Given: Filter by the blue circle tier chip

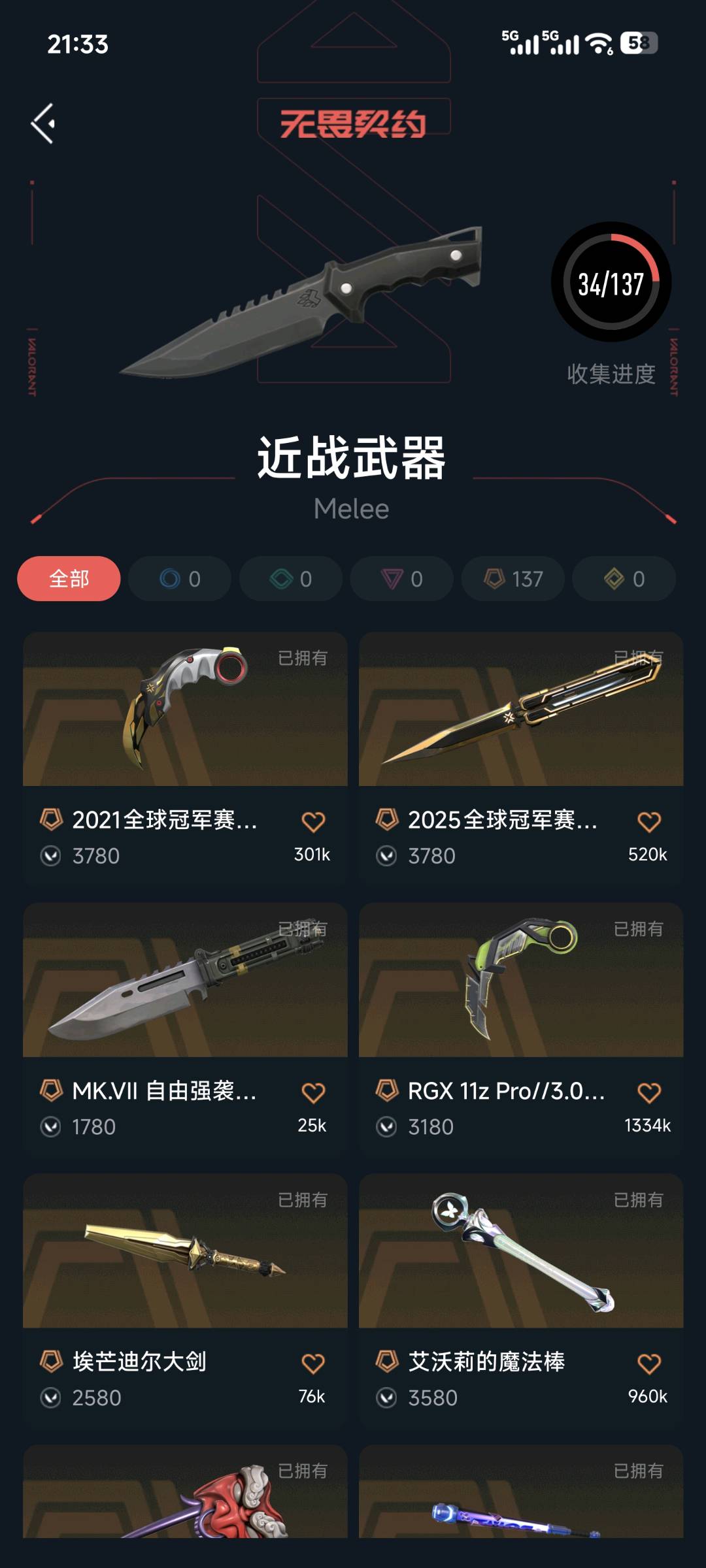Looking at the screenshot, I should tap(180, 578).
